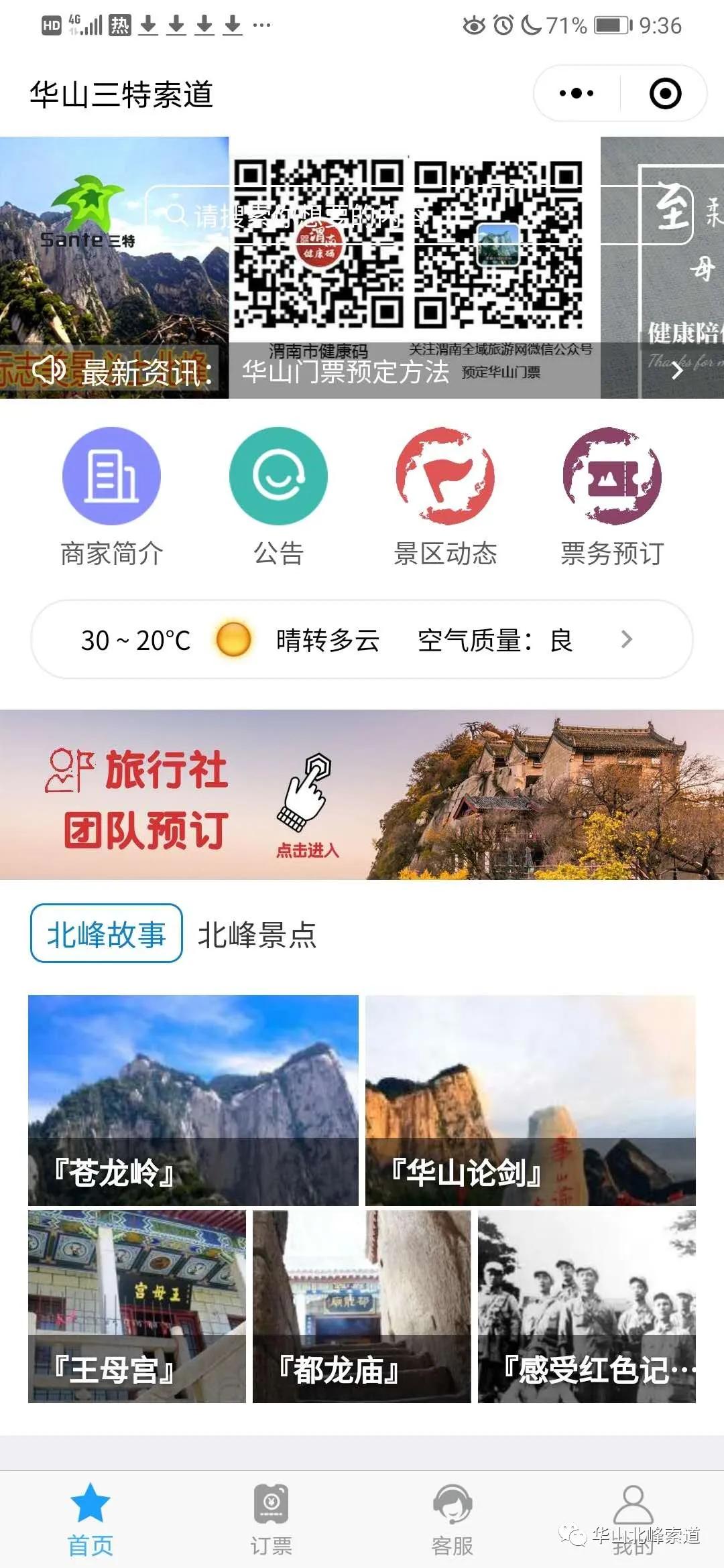724x1568 pixels.
Task: Open the 公告 announcements icon
Action: [x=278, y=476]
